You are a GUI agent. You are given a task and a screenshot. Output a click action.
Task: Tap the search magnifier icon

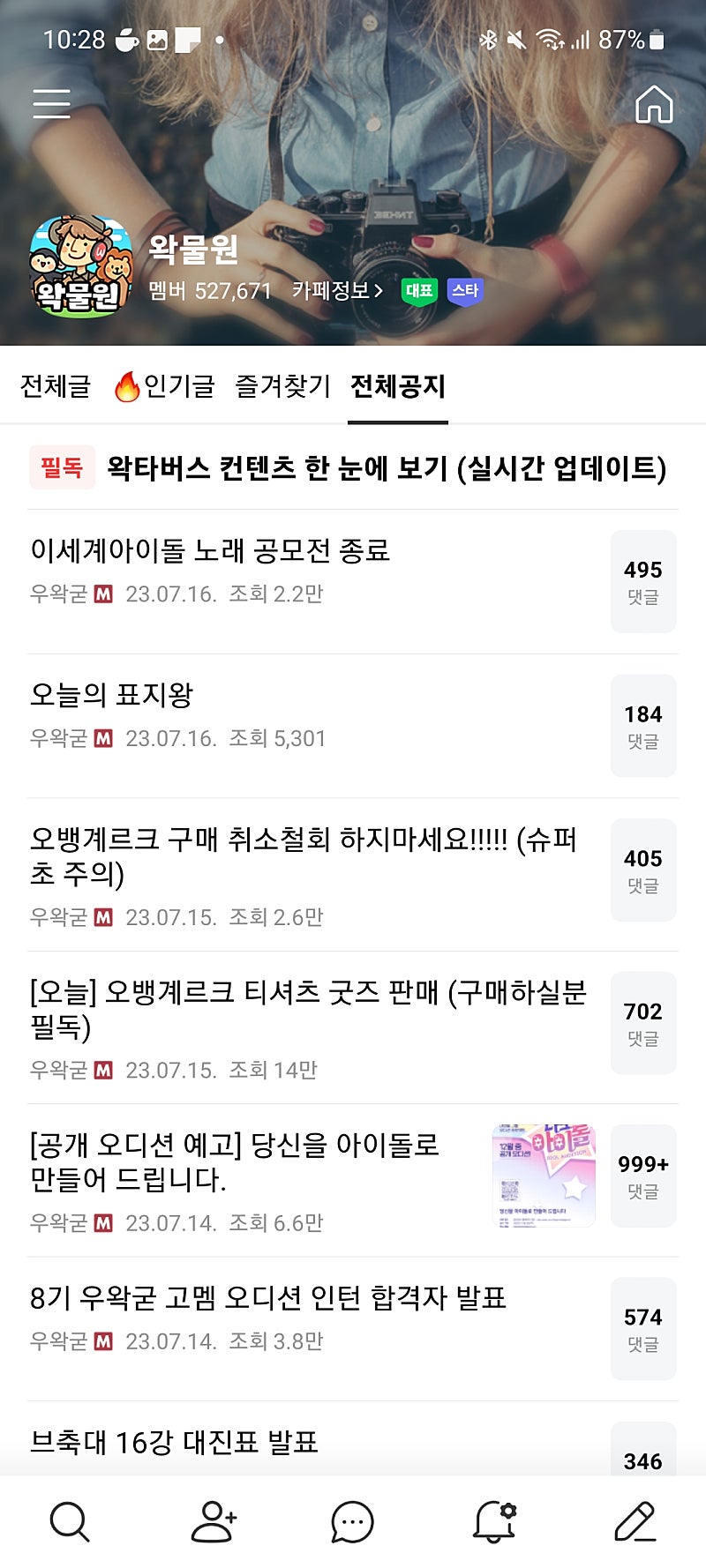pyautogui.click(x=70, y=1522)
